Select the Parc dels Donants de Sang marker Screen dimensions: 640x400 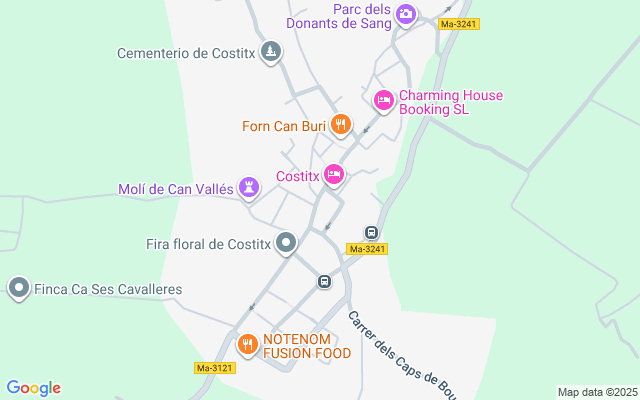406,13
